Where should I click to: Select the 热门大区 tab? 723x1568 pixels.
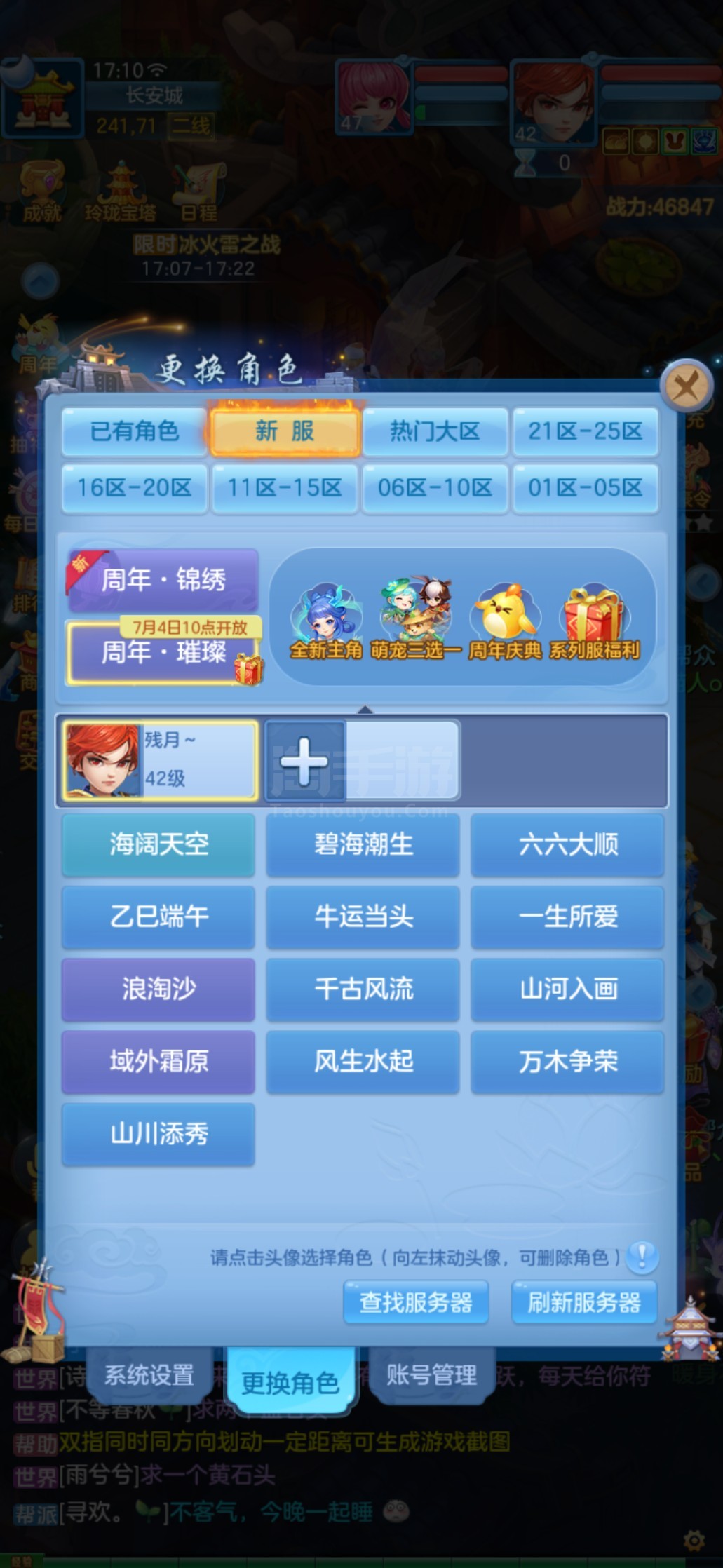435,431
